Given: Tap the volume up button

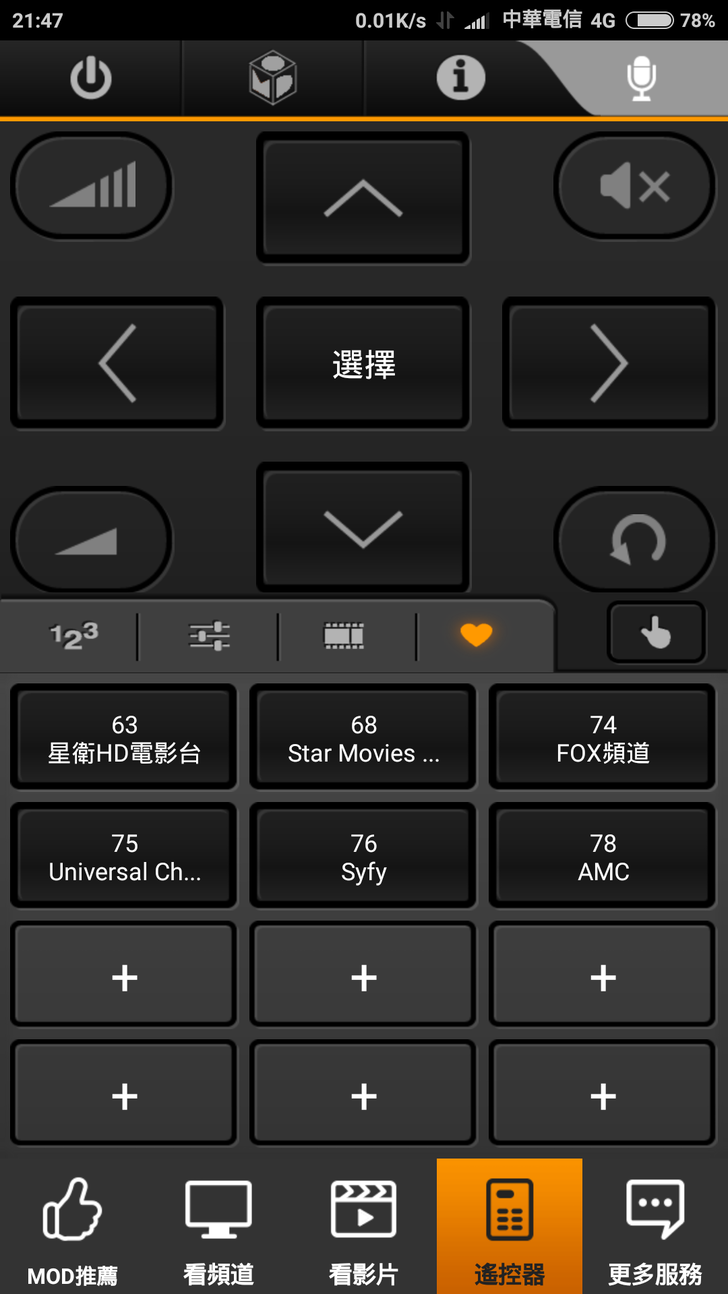Looking at the screenshot, I should pyautogui.click(x=92, y=187).
